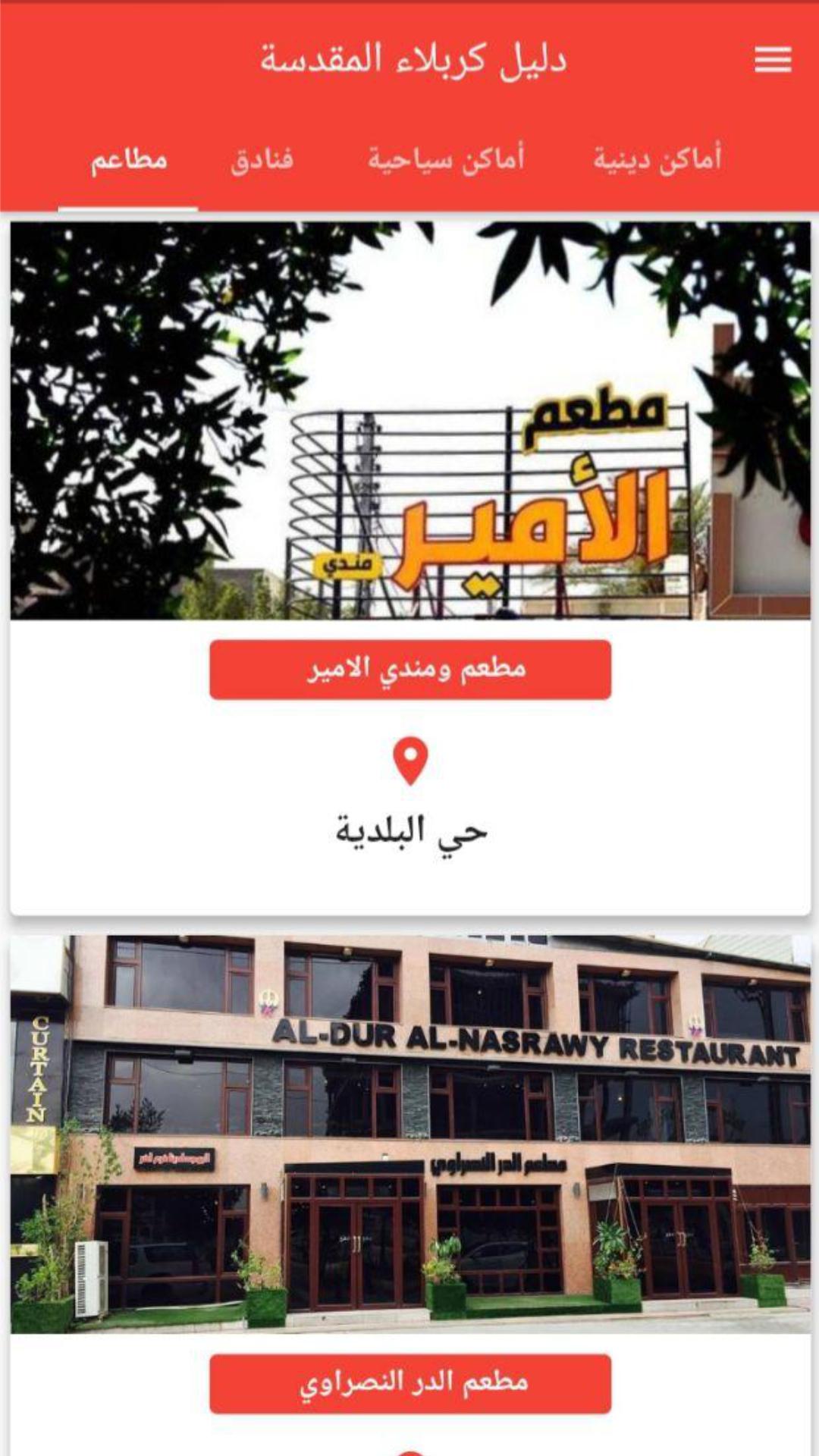Image resolution: width=819 pixels, height=1456 pixels.
Task: Open the Al-Ameer restaurant photo card
Action: (410, 421)
